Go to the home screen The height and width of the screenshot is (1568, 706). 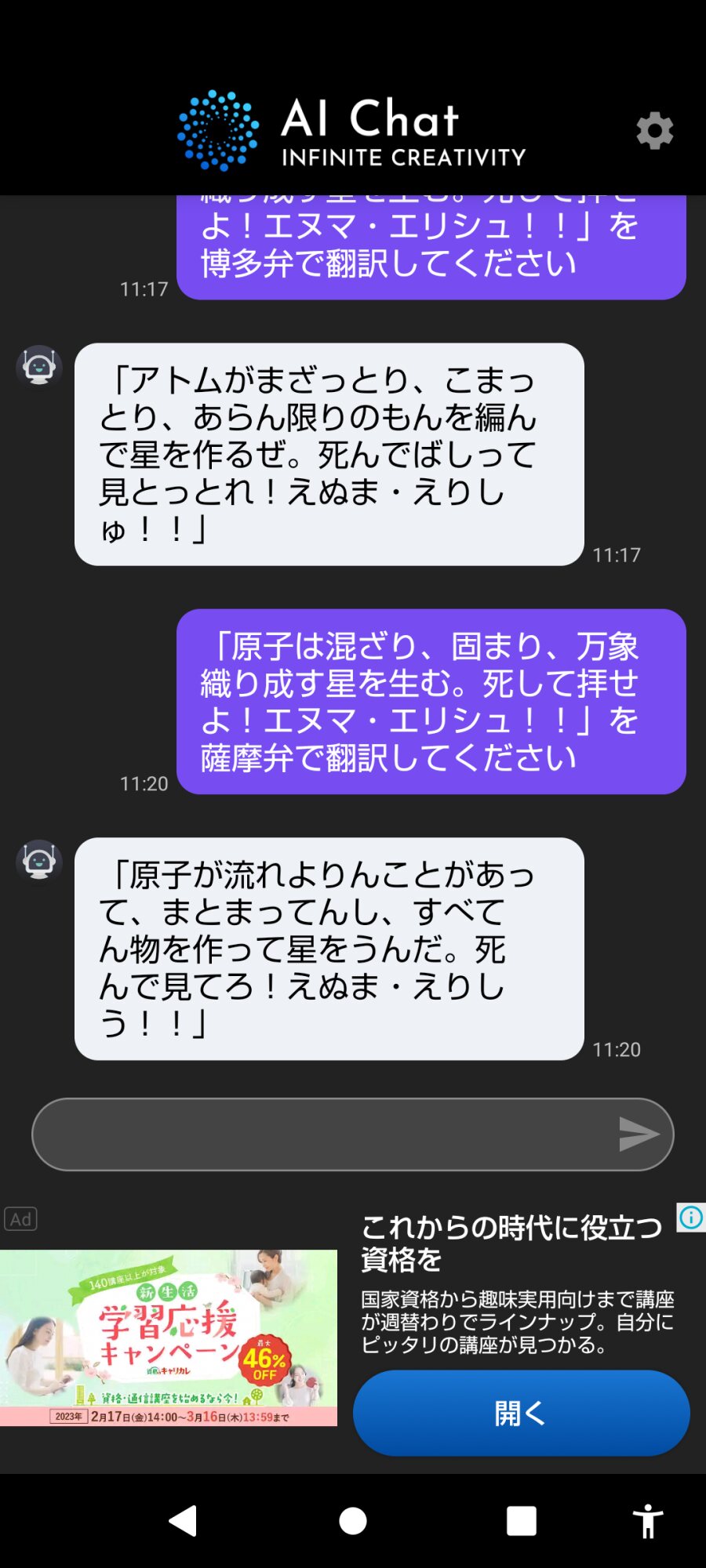(x=353, y=1521)
